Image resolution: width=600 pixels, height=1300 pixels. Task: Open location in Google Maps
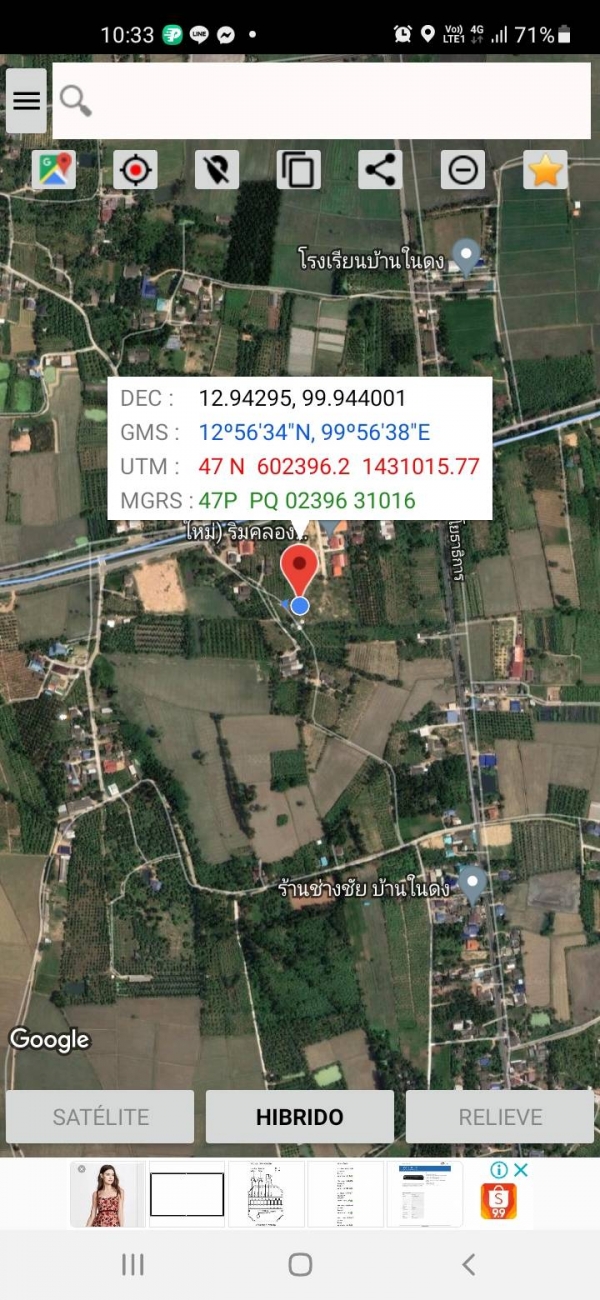(54, 170)
